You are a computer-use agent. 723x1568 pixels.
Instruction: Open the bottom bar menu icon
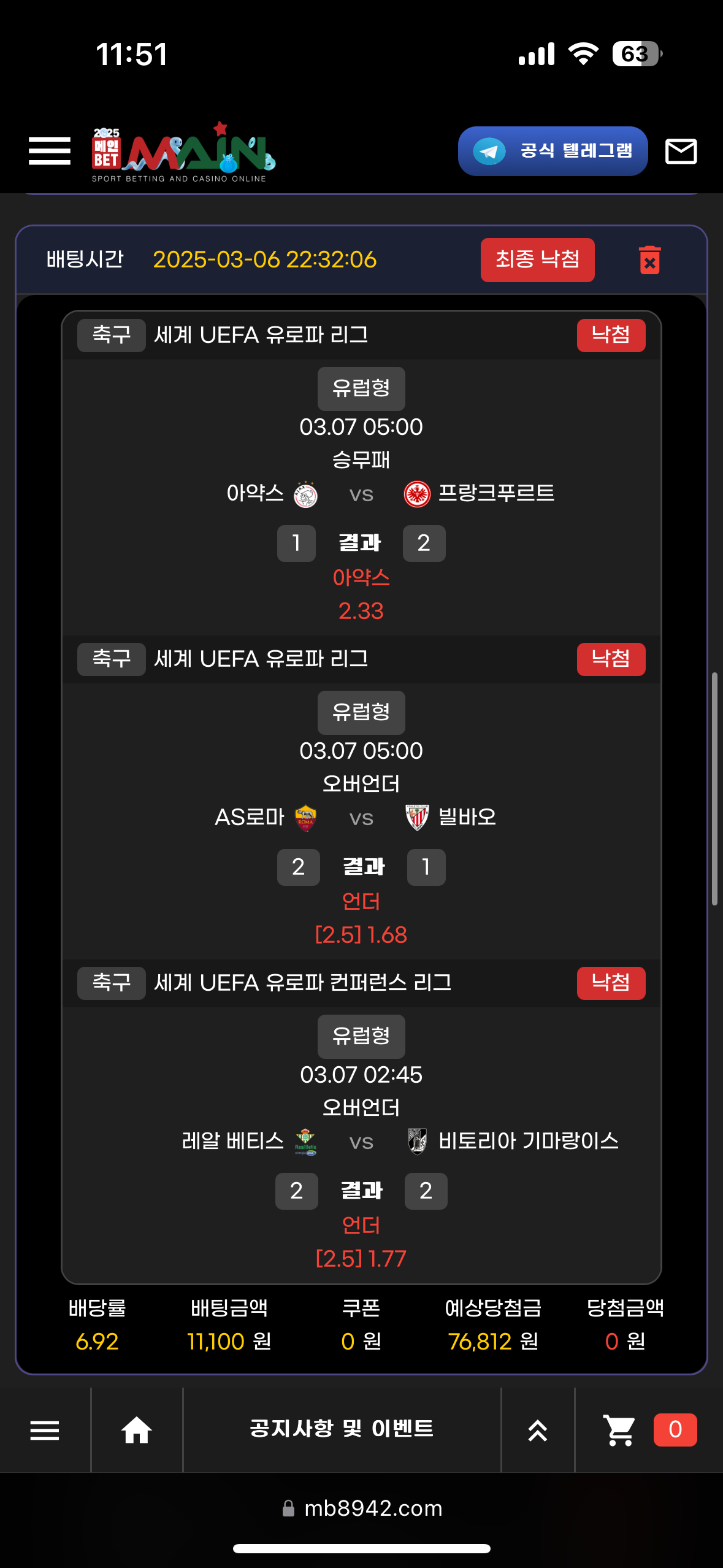coord(45,1430)
